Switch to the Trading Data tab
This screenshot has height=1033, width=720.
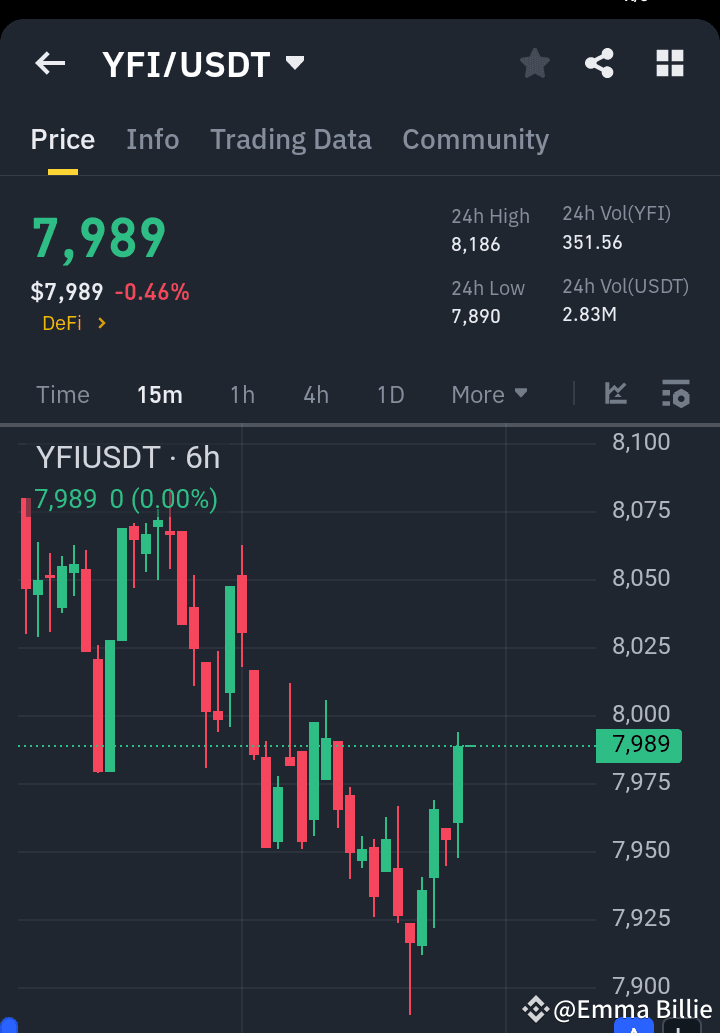[x=290, y=140]
